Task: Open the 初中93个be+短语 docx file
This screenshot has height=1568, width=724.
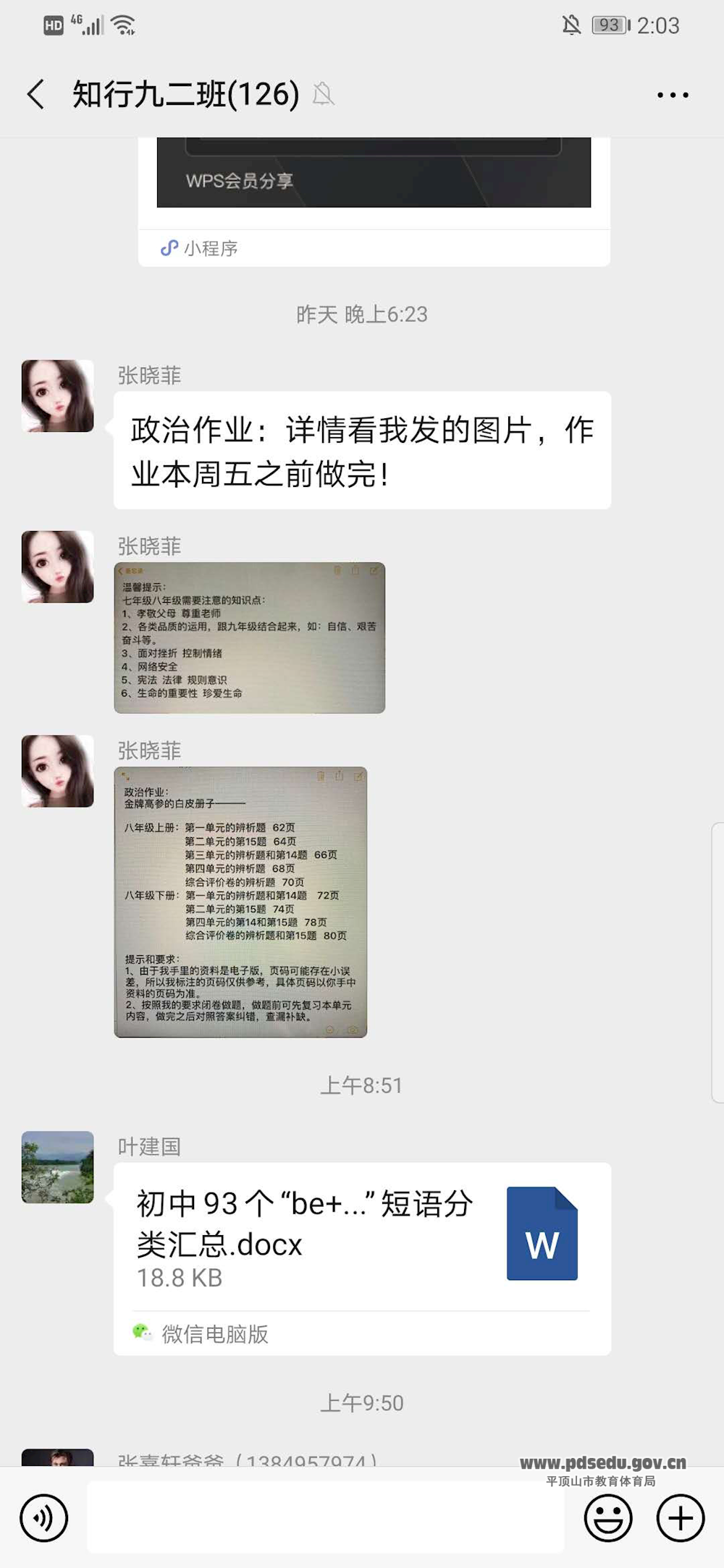Action: (x=362, y=1236)
